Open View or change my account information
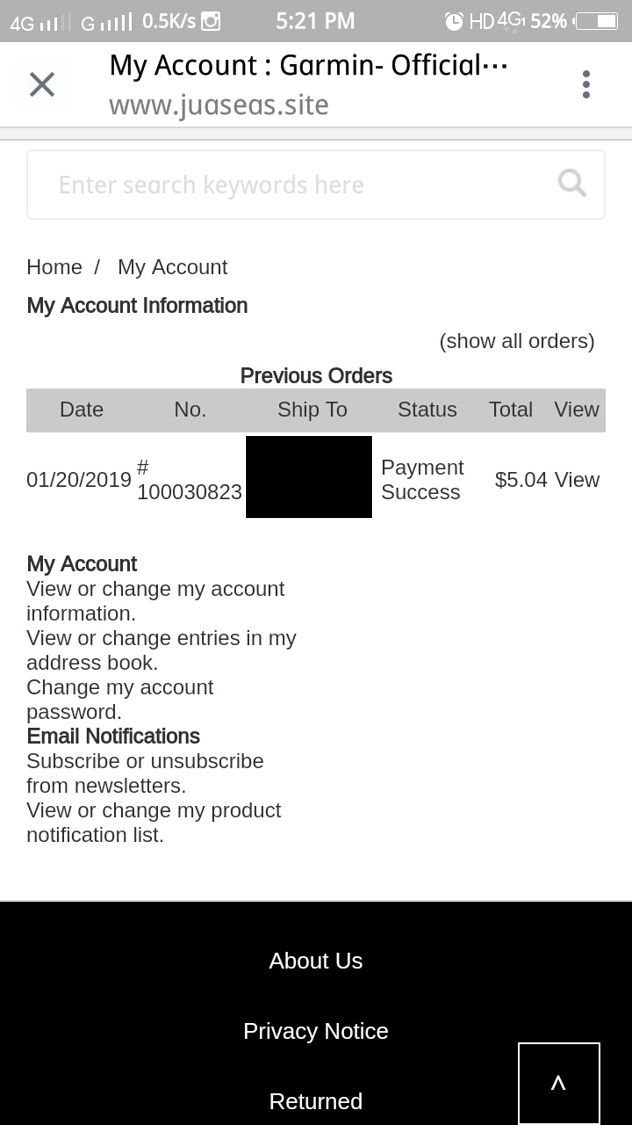This screenshot has height=1125, width=632. pyautogui.click(x=156, y=601)
